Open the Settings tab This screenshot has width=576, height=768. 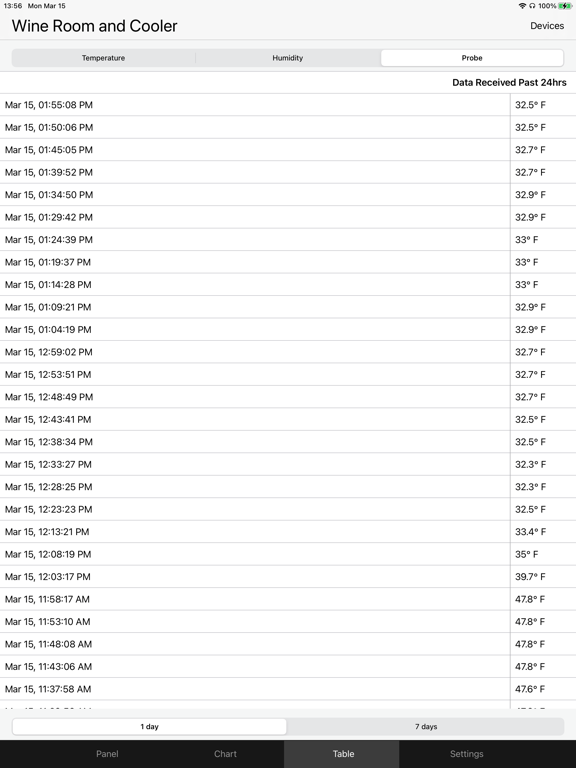466,754
